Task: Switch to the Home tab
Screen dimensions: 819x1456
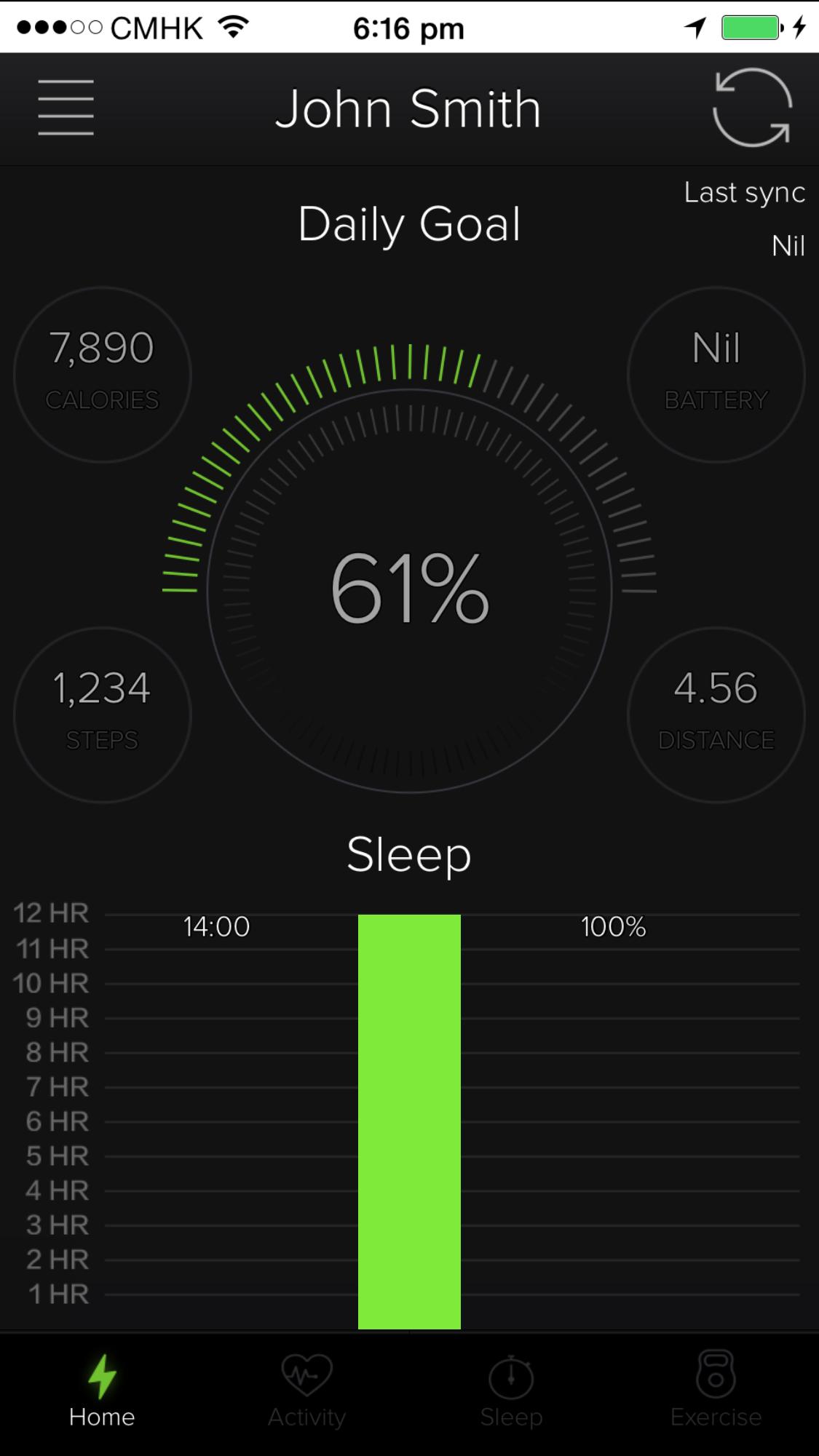Action: (x=102, y=1390)
